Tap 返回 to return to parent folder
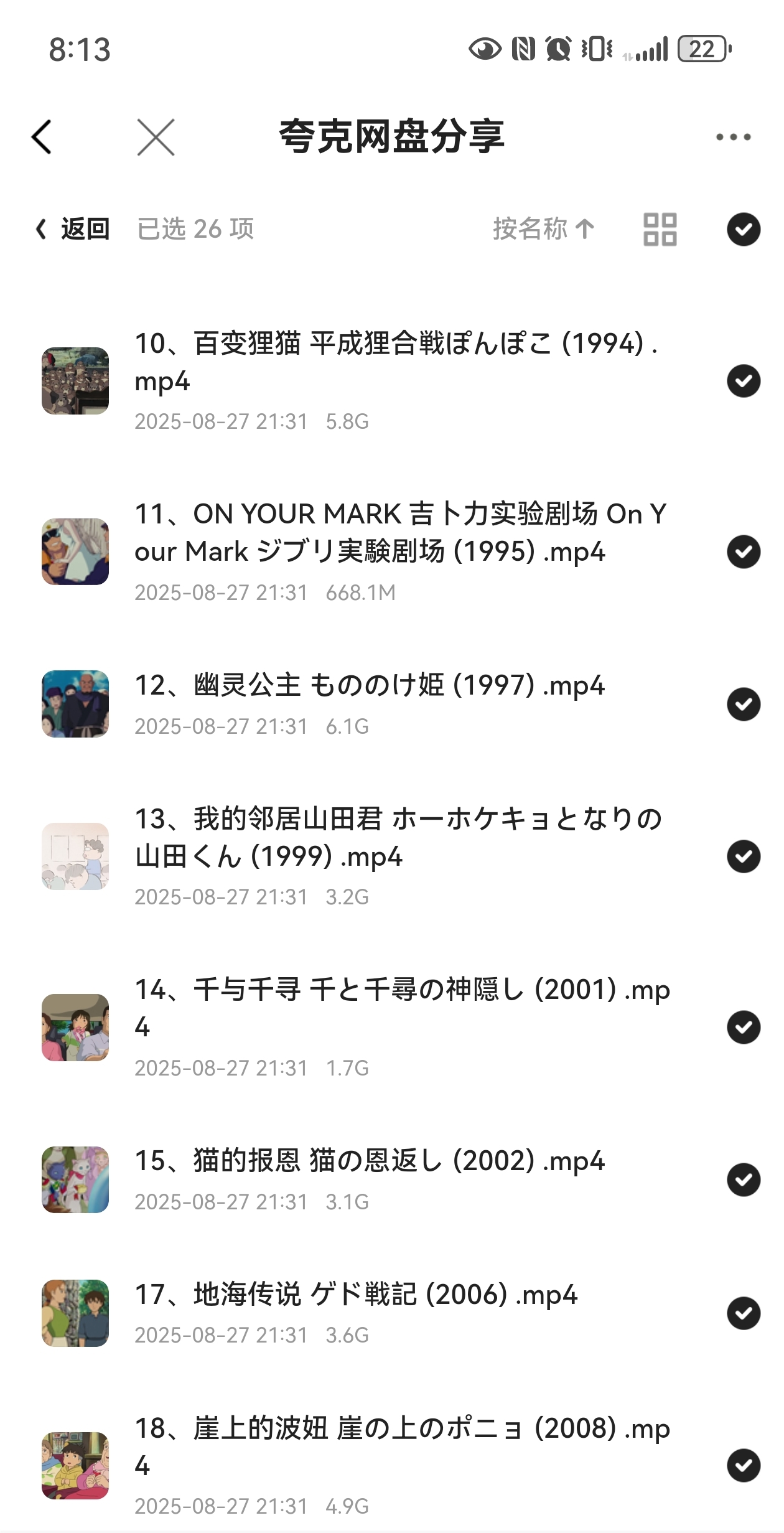 pos(73,229)
